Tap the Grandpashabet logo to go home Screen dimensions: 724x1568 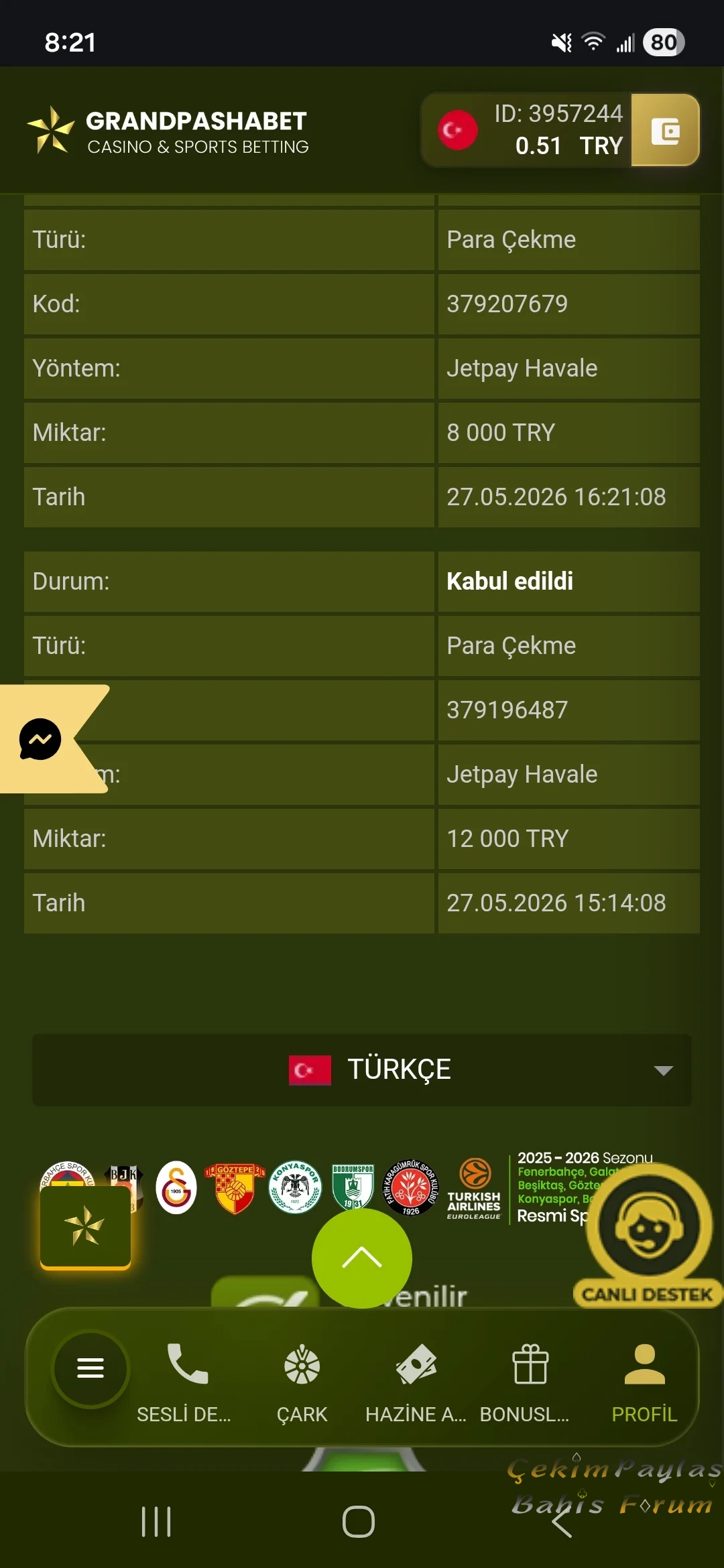point(168,131)
